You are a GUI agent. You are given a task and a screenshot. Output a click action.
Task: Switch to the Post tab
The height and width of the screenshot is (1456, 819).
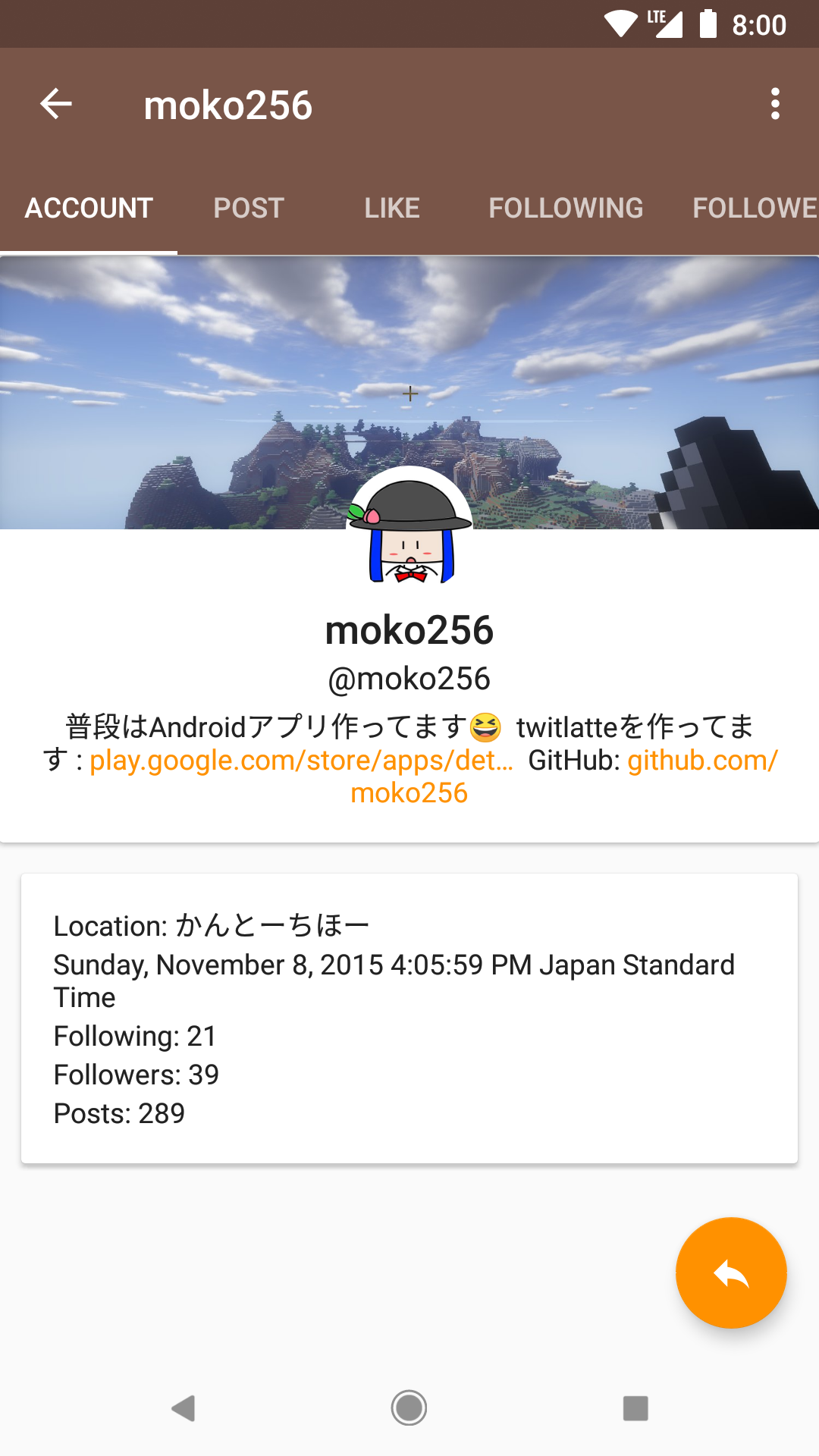(x=249, y=208)
